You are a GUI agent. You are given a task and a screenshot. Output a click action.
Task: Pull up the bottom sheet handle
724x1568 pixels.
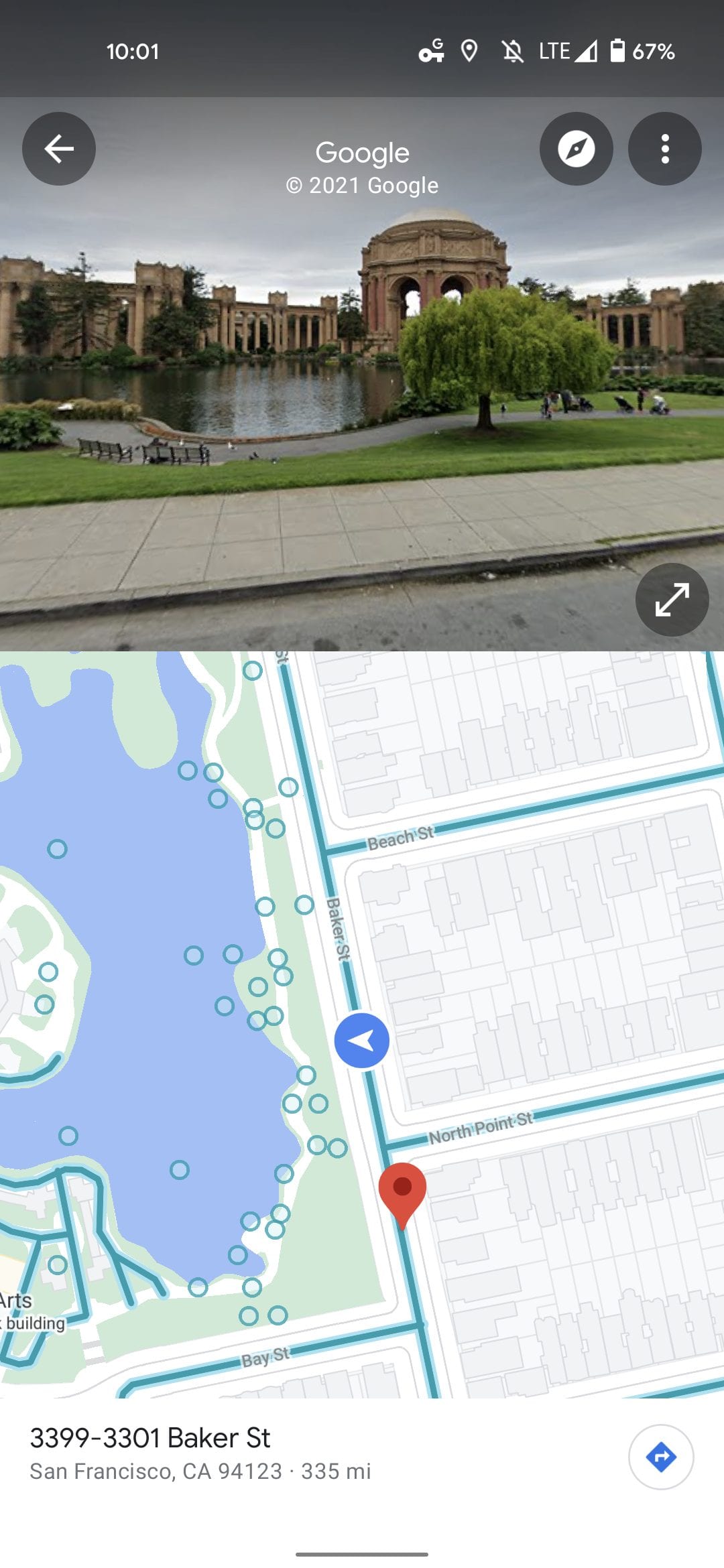click(x=362, y=1553)
